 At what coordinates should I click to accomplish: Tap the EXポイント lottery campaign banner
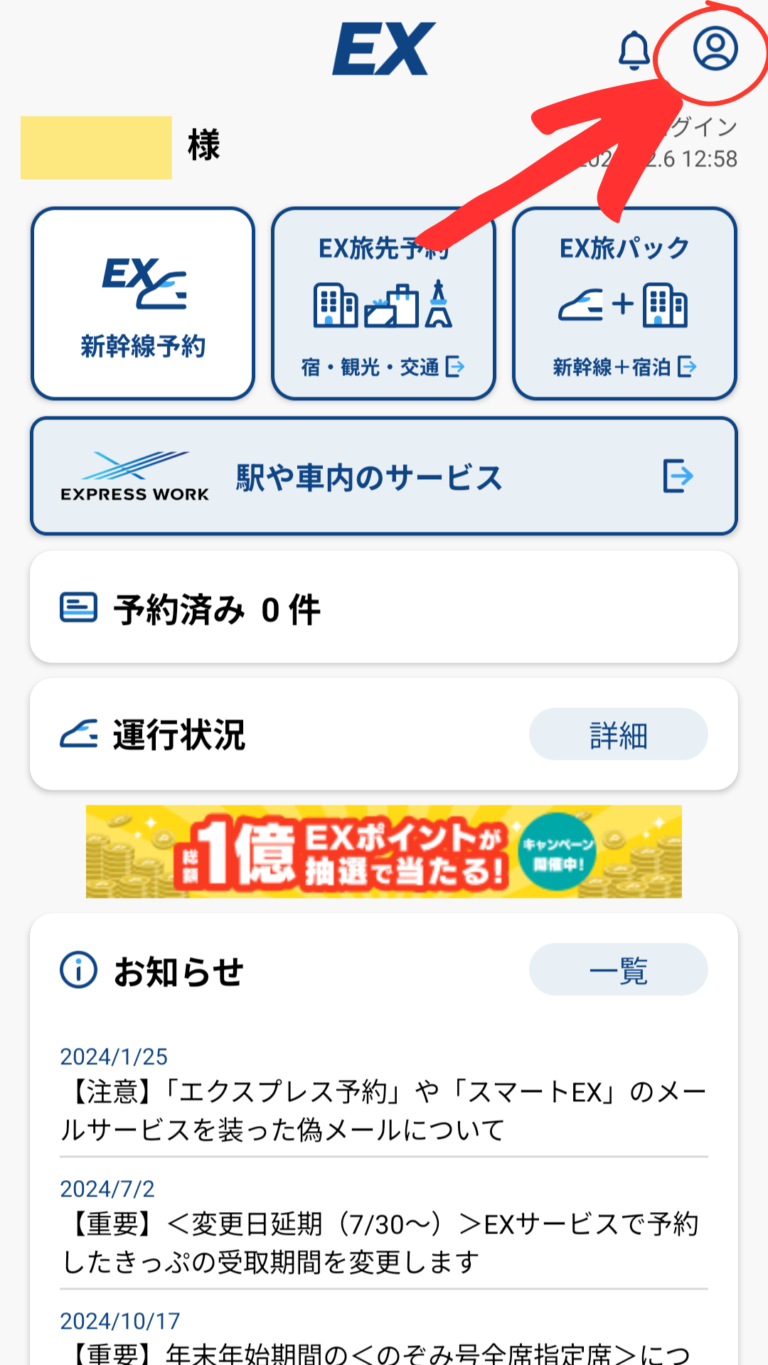(384, 852)
